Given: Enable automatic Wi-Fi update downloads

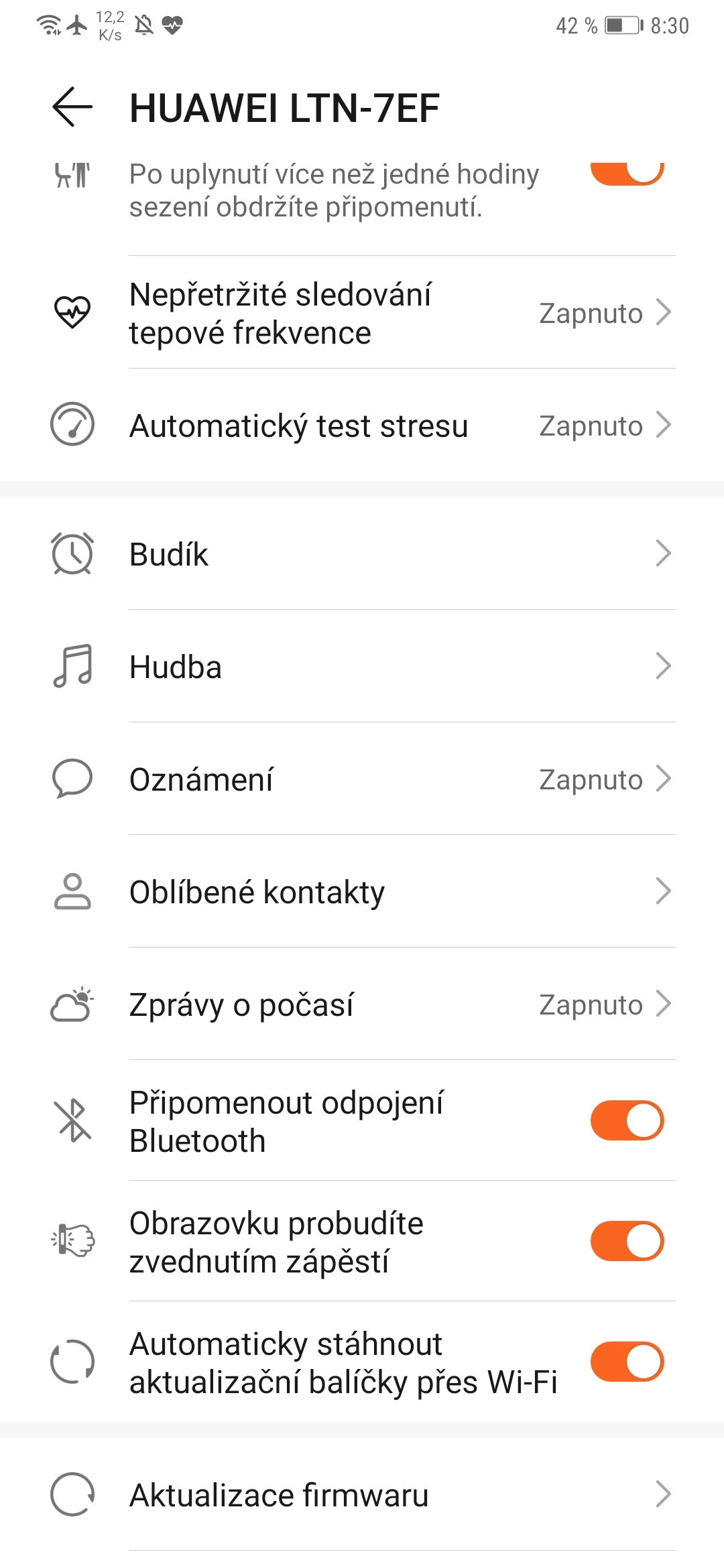Looking at the screenshot, I should [626, 1362].
